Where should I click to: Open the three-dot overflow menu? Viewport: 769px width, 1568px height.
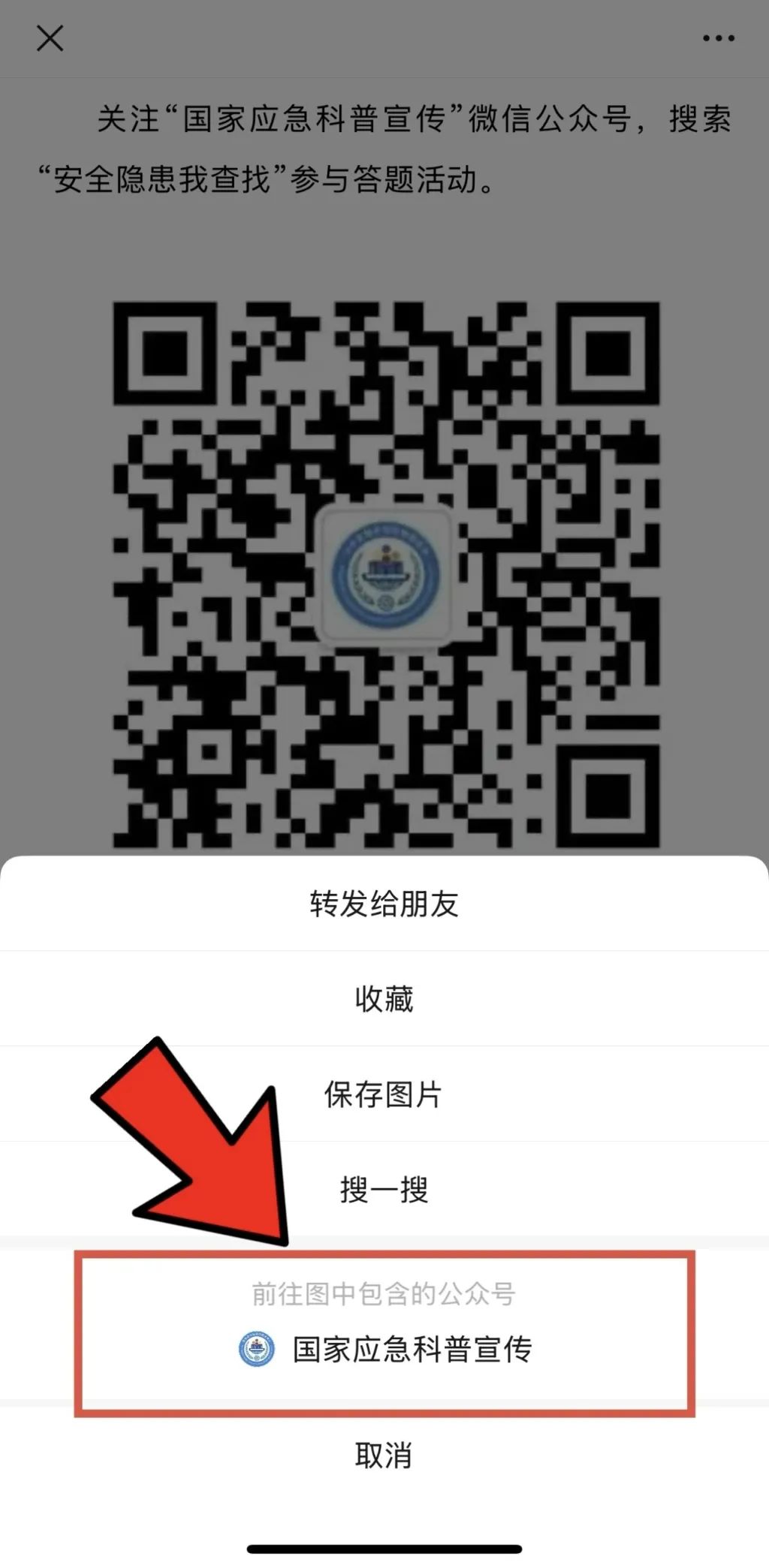coord(718,38)
